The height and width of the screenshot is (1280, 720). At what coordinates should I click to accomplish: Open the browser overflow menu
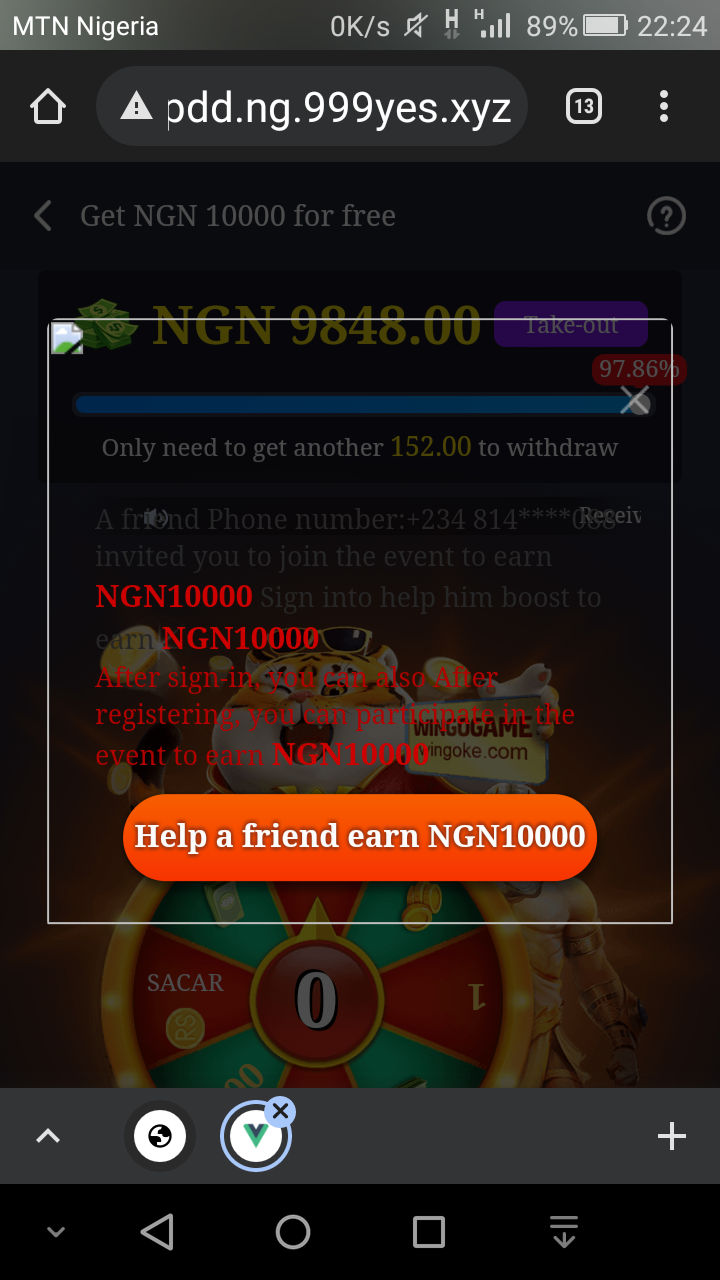pyautogui.click(x=664, y=106)
